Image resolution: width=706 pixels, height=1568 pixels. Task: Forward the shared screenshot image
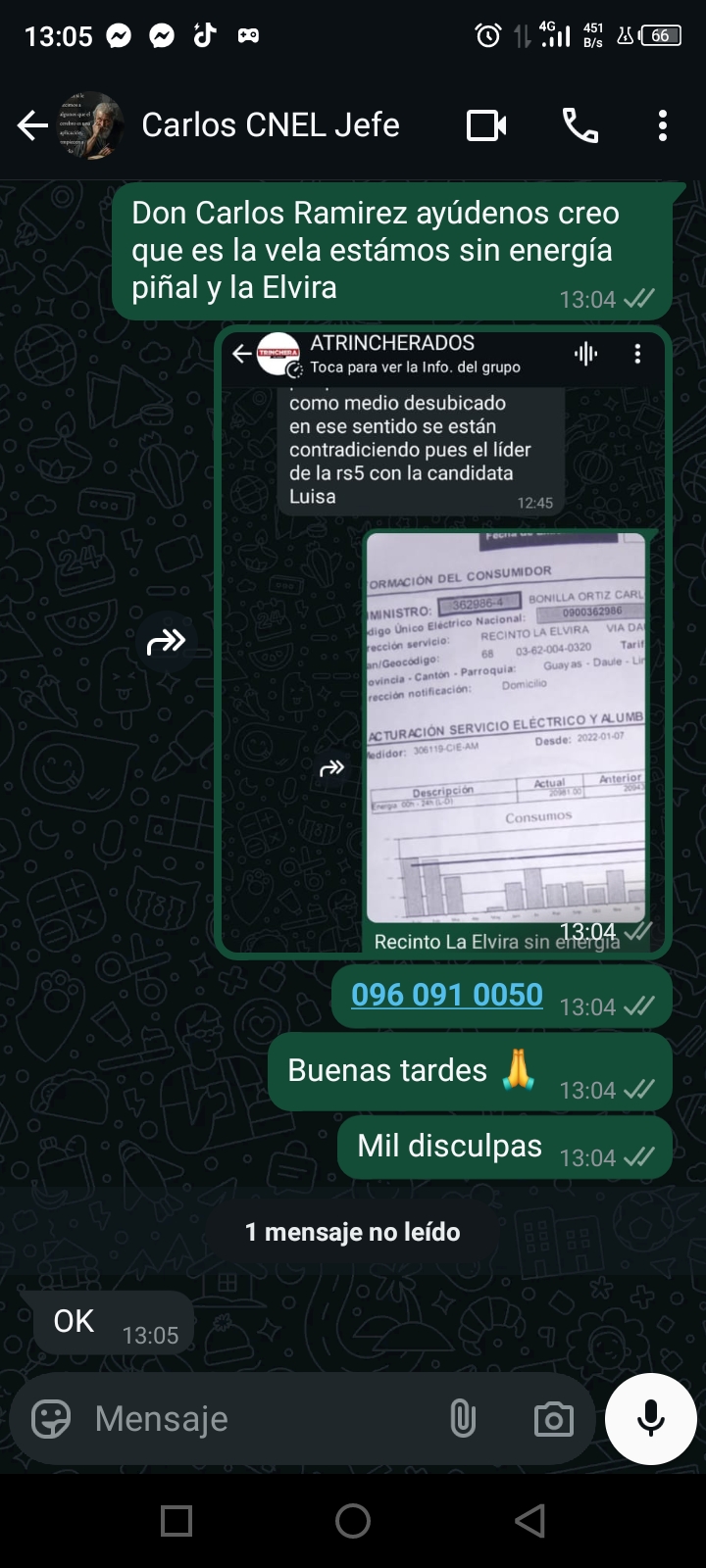[166, 642]
